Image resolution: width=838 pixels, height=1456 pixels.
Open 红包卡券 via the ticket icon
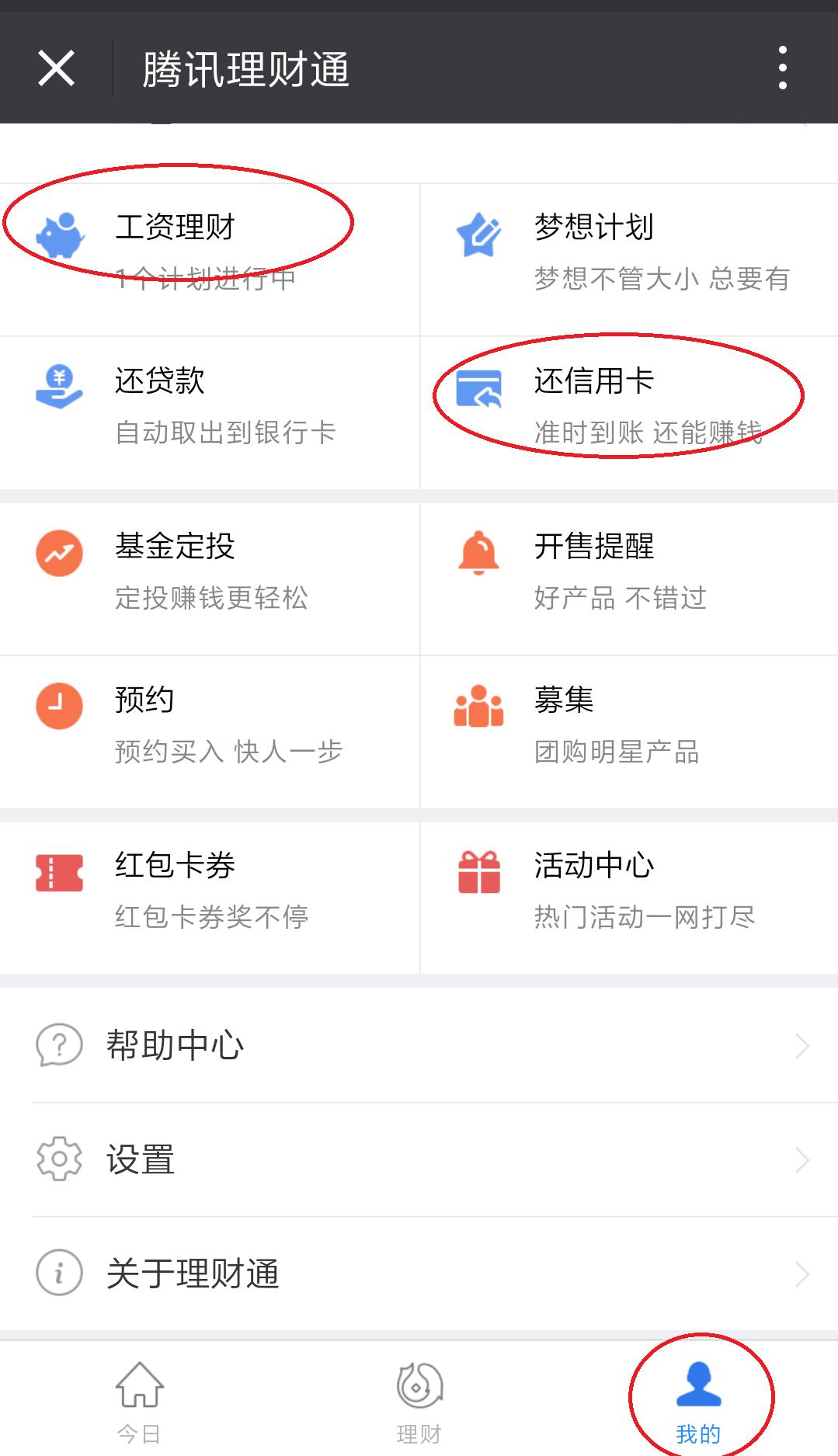[61, 871]
